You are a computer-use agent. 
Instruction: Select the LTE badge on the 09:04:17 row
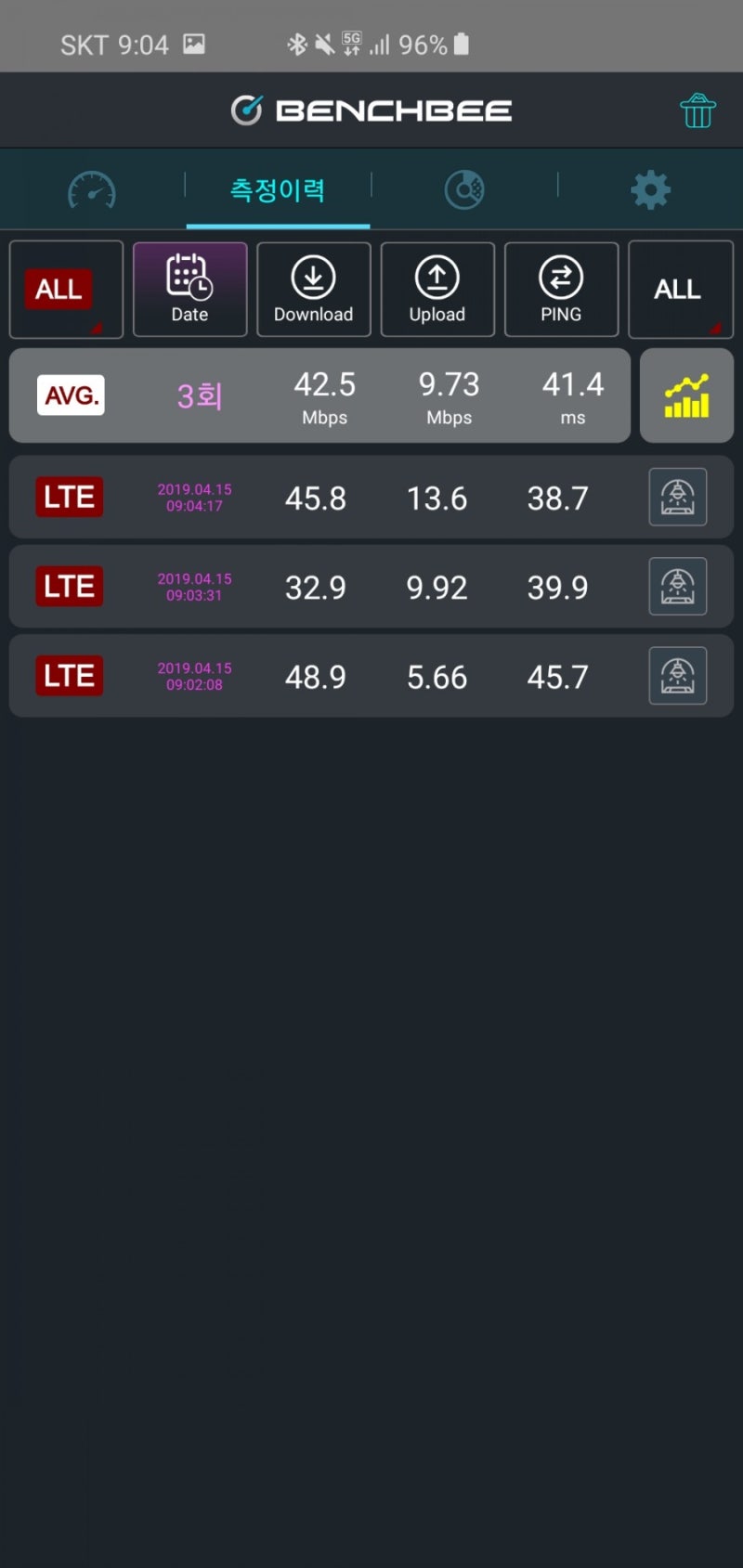pos(69,497)
